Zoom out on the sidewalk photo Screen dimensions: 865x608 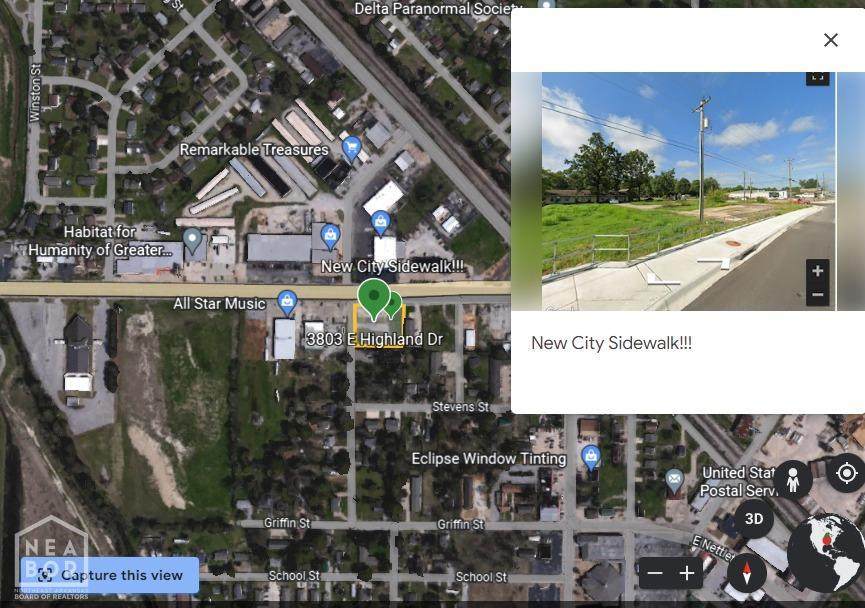817,295
